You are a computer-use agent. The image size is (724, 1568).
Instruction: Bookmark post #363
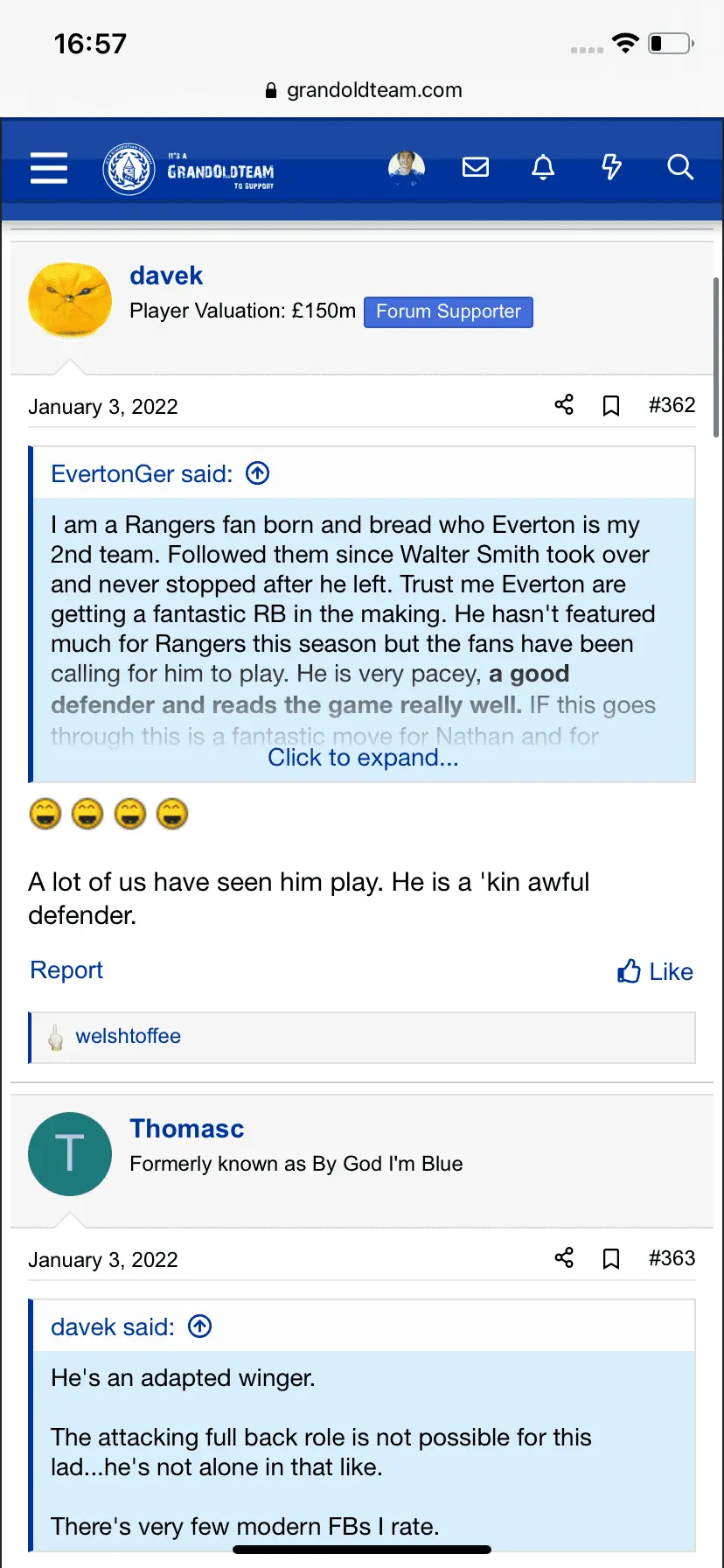click(611, 1259)
